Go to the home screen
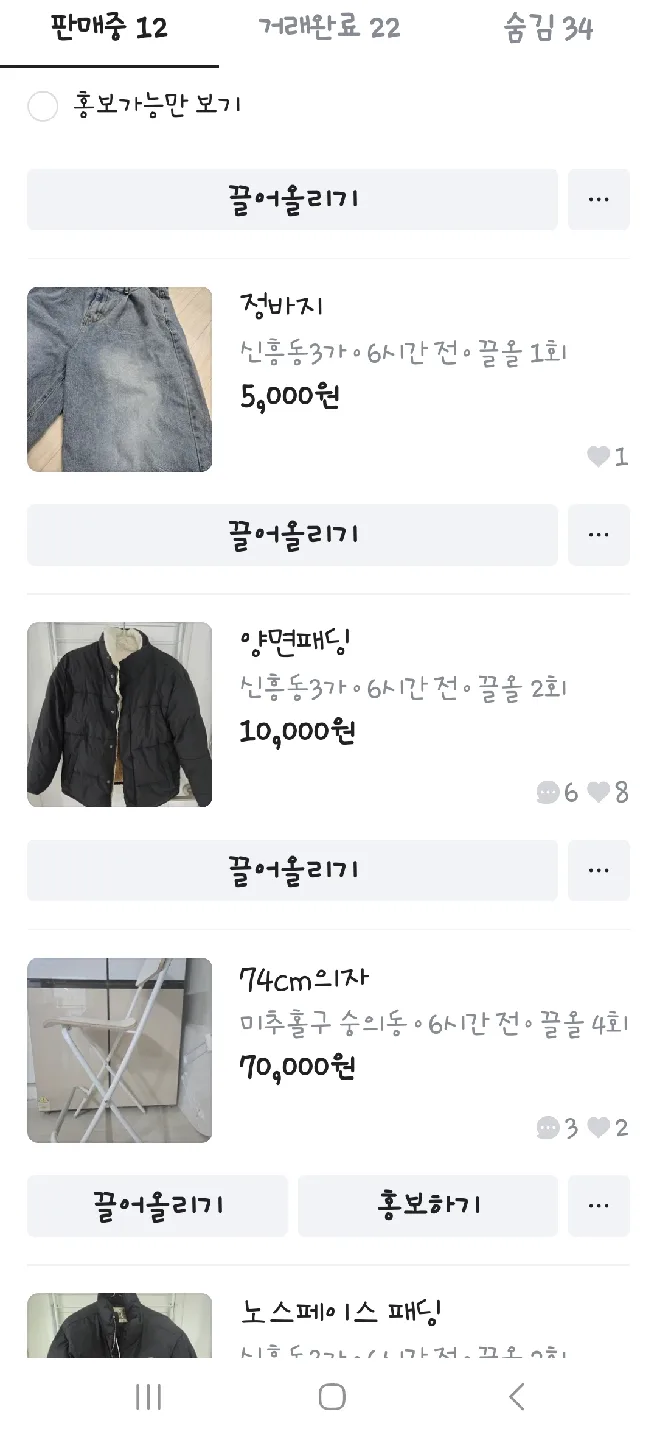Viewport: 657px width, 1440px height. pyautogui.click(x=331, y=1396)
